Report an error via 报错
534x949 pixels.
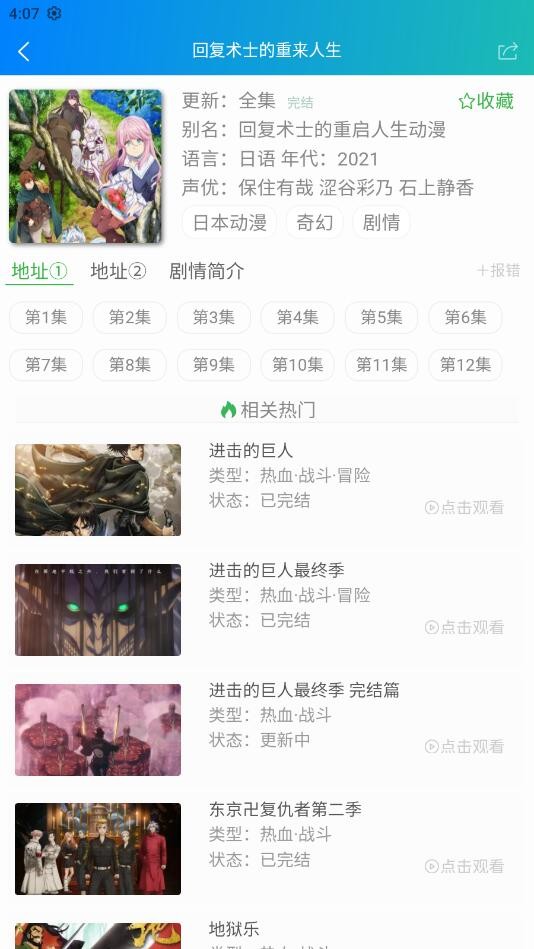pyautogui.click(x=498, y=271)
